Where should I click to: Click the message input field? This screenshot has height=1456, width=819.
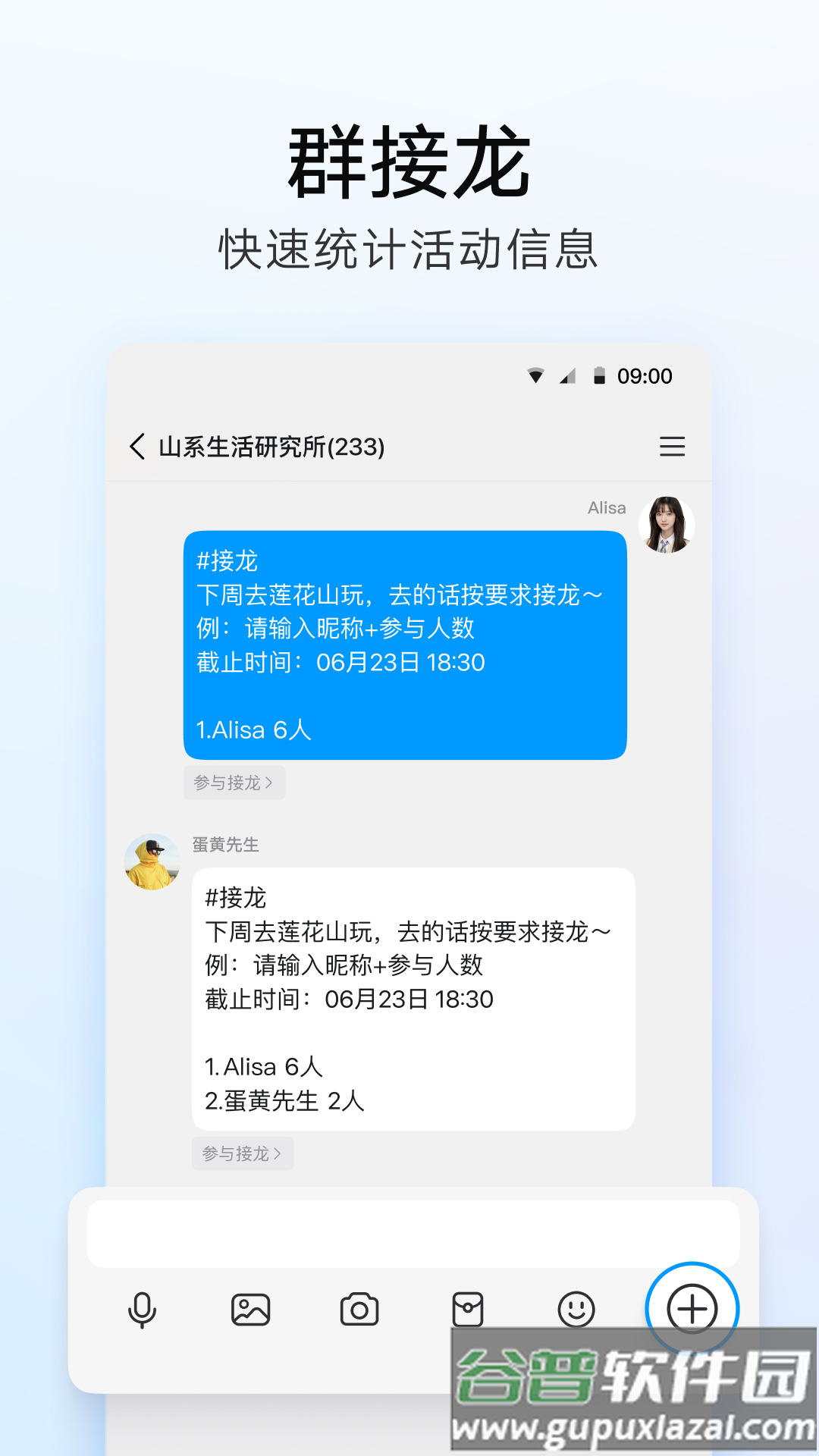tap(409, 1234)
